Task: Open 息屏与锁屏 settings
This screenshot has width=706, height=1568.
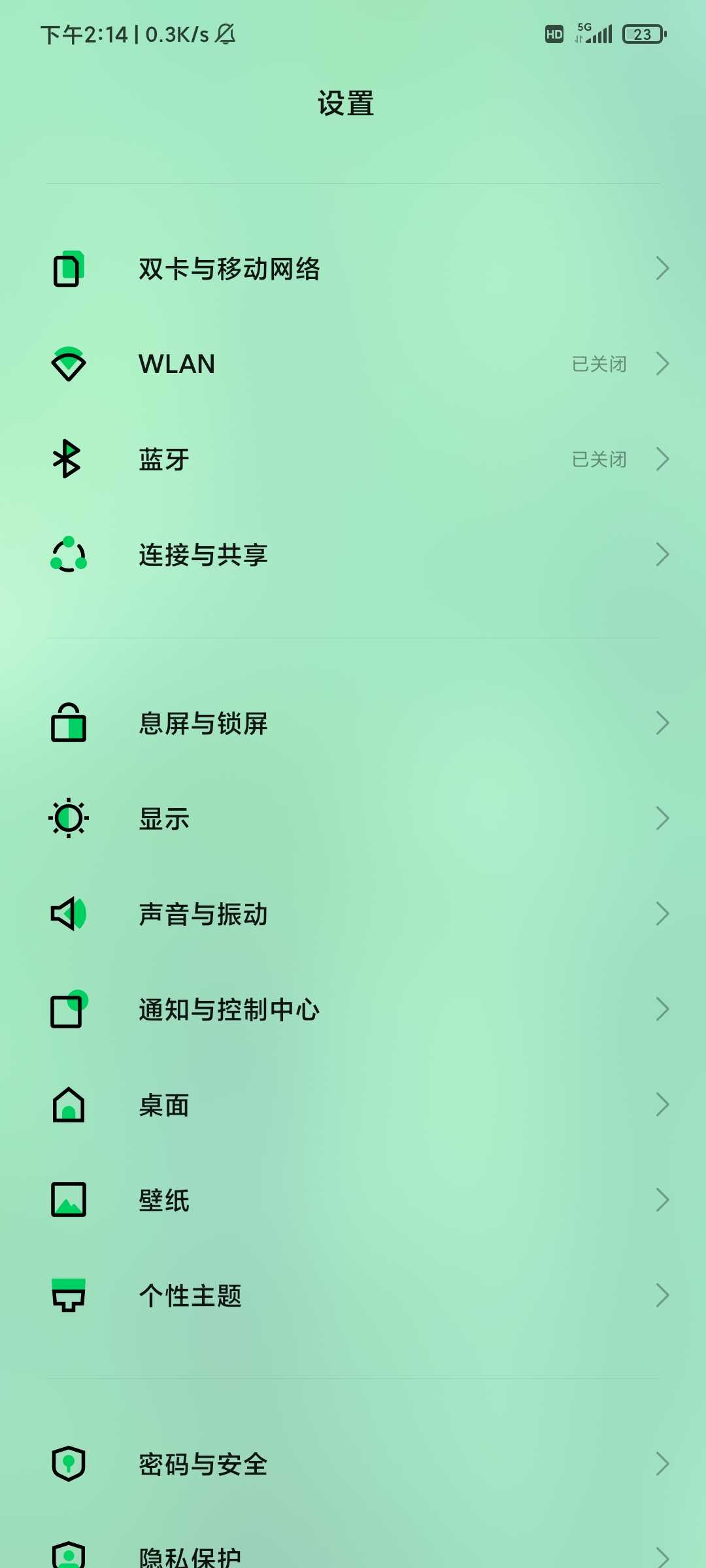Action: (353, 723)
